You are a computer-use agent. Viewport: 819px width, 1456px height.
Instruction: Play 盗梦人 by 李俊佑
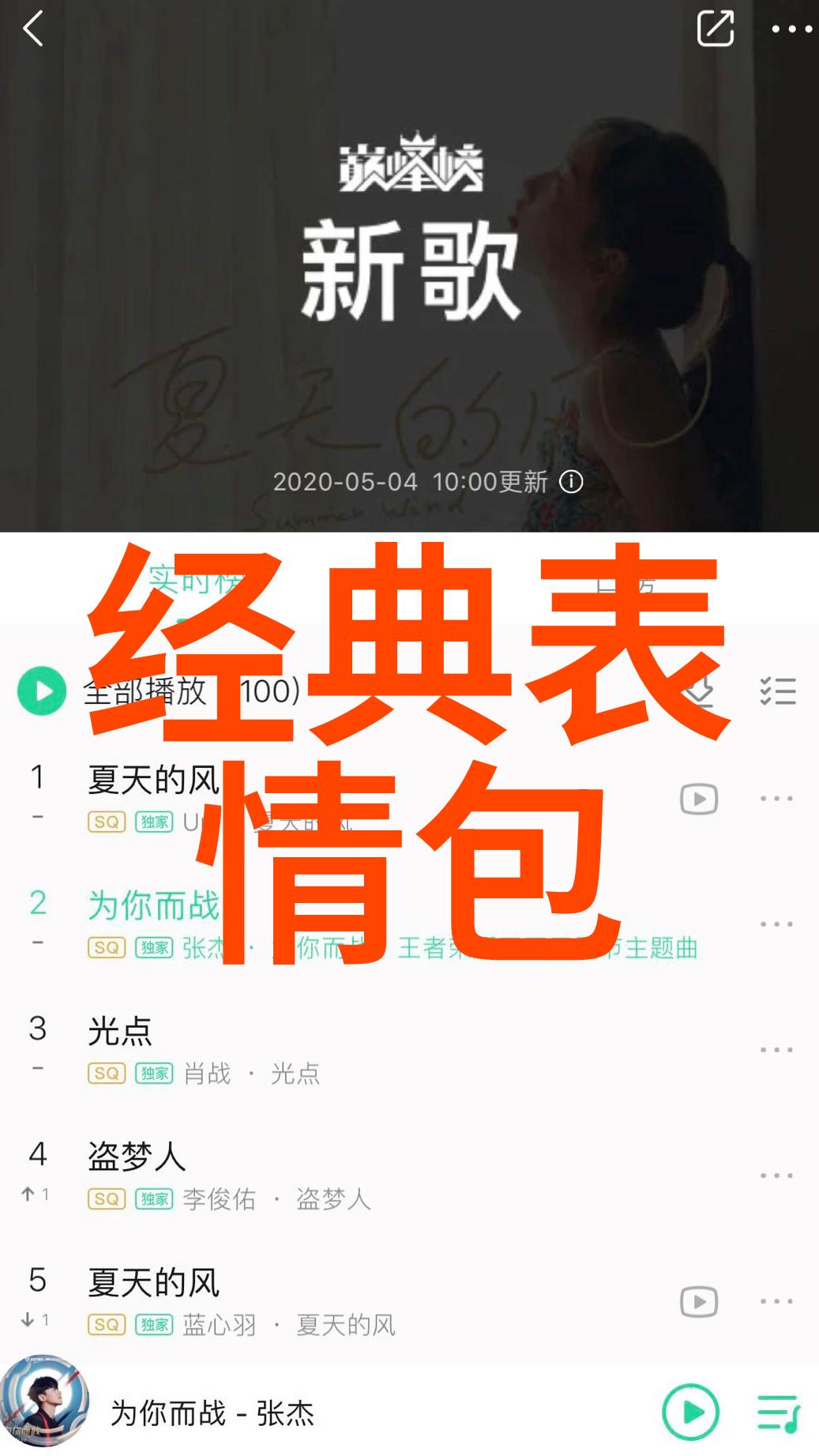(x=316, y=1175)
